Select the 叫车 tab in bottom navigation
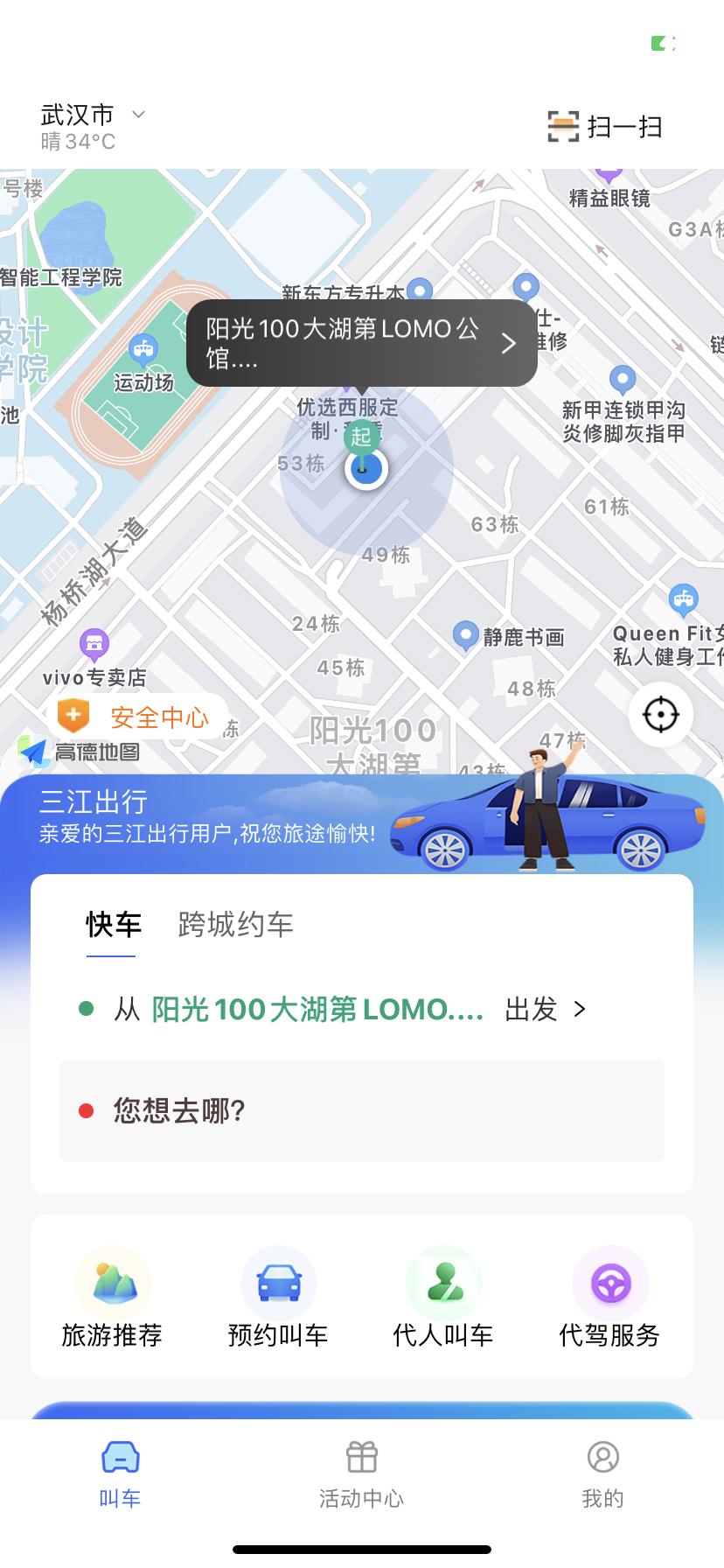Viewport: 724px width, 1568px height. (x=120, y=1470)
